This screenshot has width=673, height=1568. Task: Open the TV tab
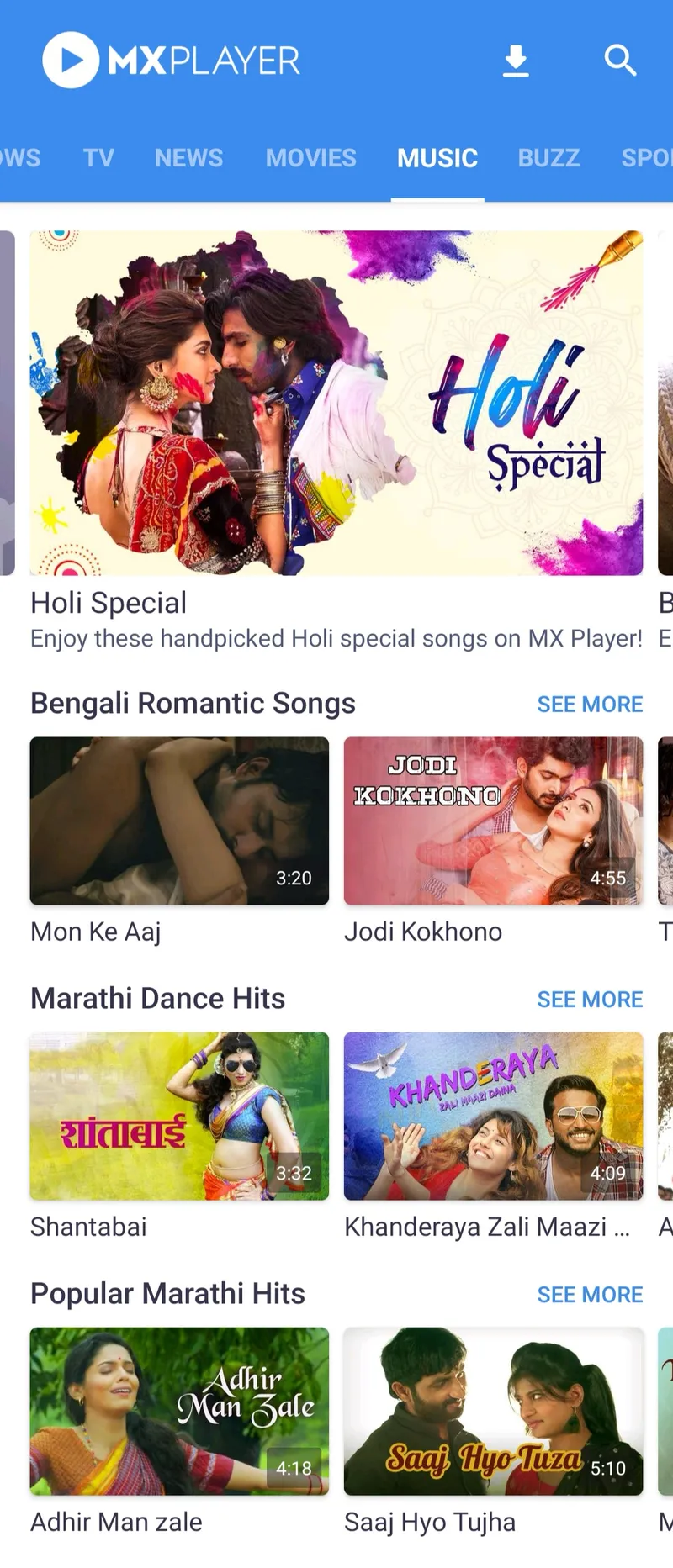(98, 158)
